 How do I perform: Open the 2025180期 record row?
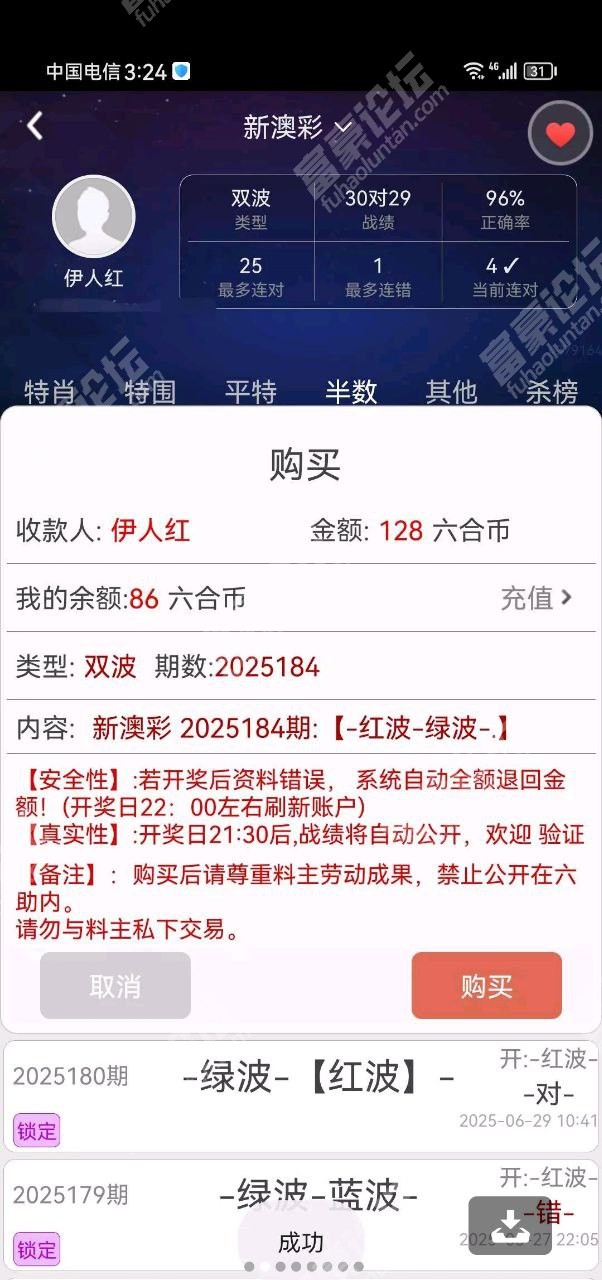point(301,1095)
